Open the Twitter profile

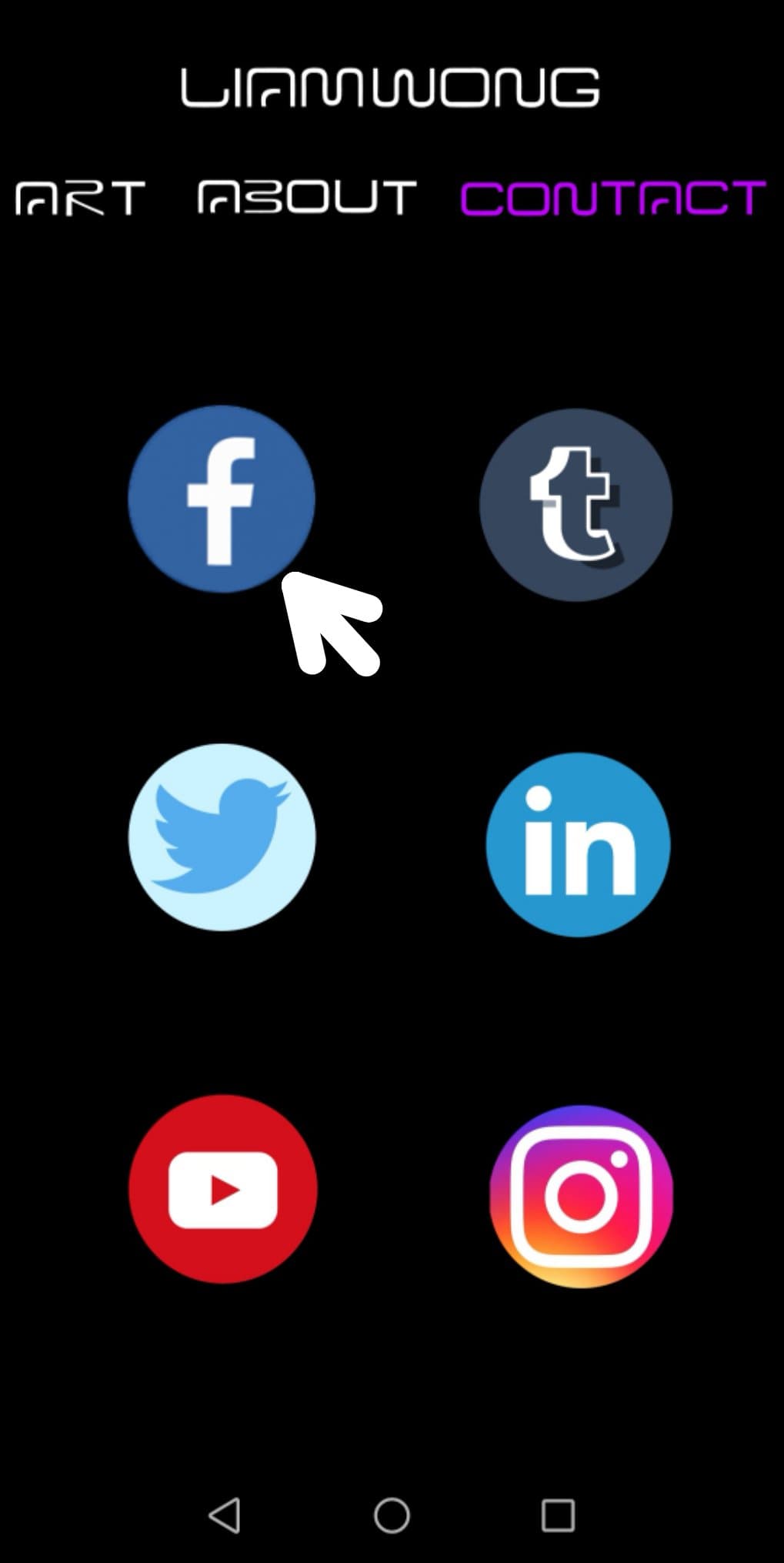[x=222, y=837]
